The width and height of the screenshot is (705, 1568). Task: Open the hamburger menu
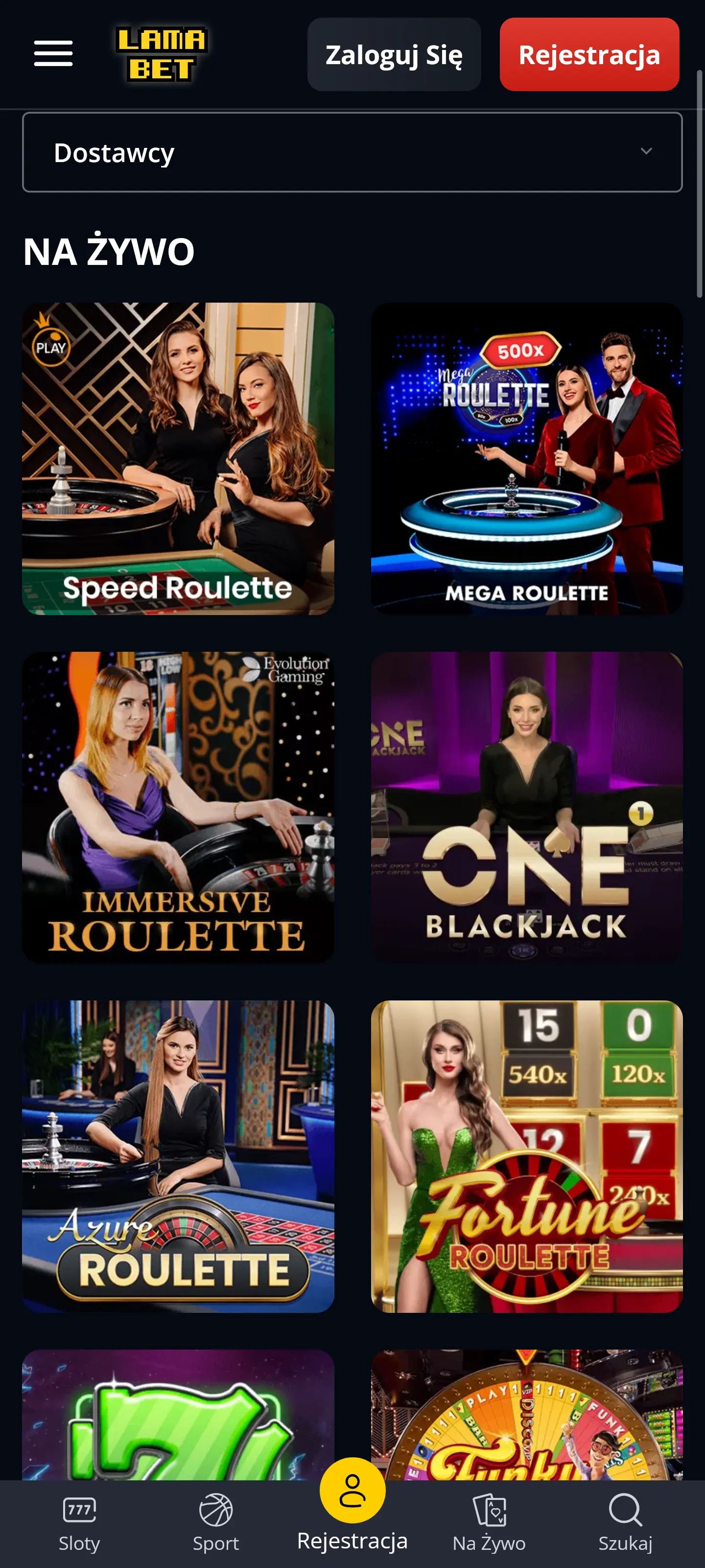click(x=53, y=53)
